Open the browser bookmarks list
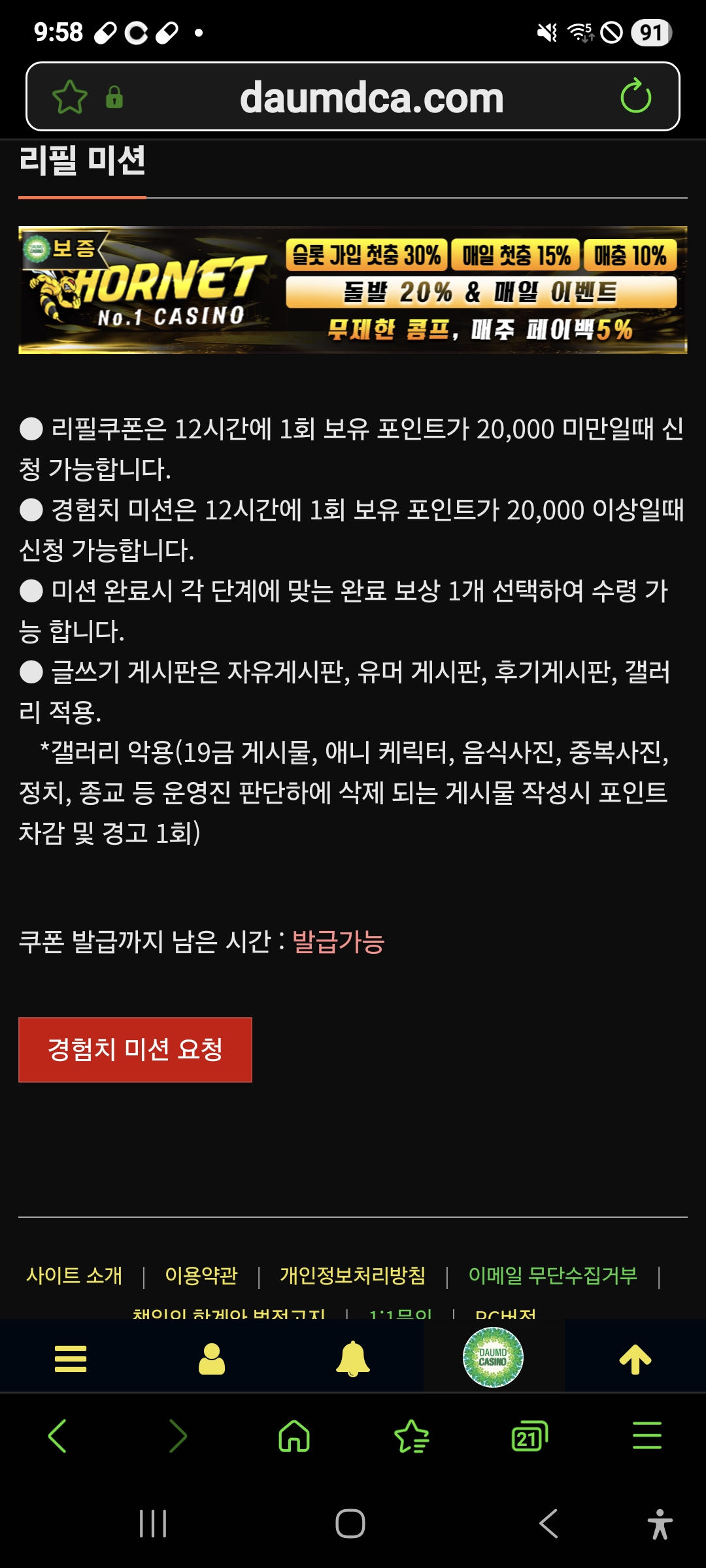Image resolution: width=706 pixels, height=1568 pixels. (412, 1436)
